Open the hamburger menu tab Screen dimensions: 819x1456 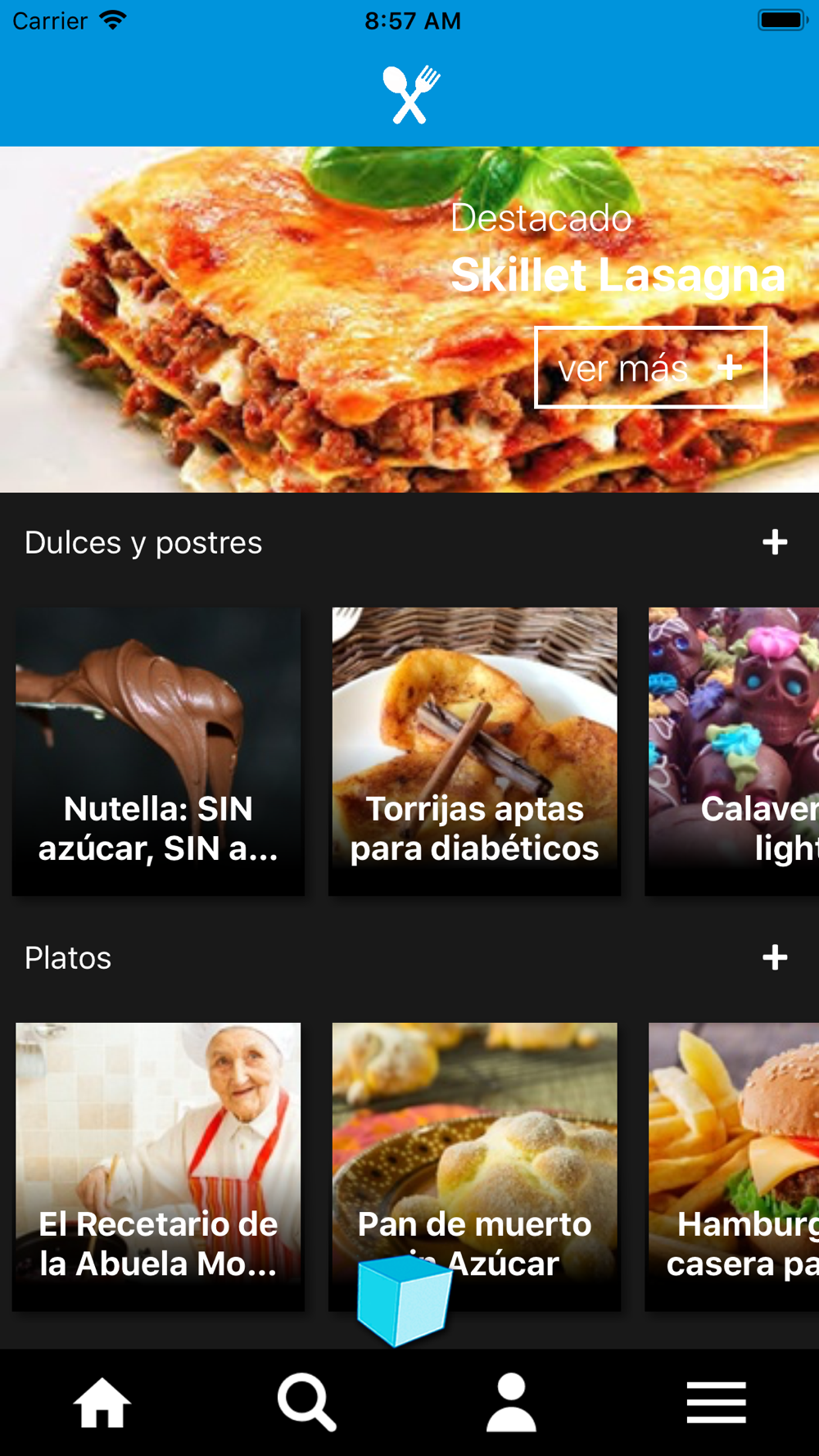coord(716,1403)
